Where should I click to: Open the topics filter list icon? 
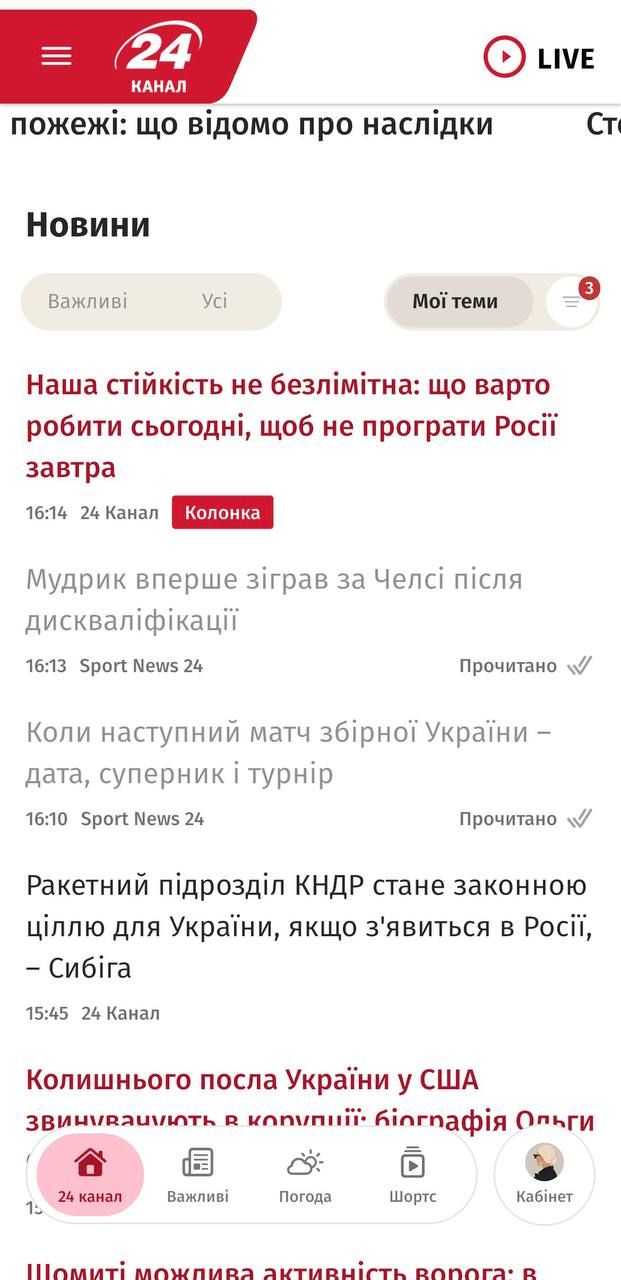572,302
